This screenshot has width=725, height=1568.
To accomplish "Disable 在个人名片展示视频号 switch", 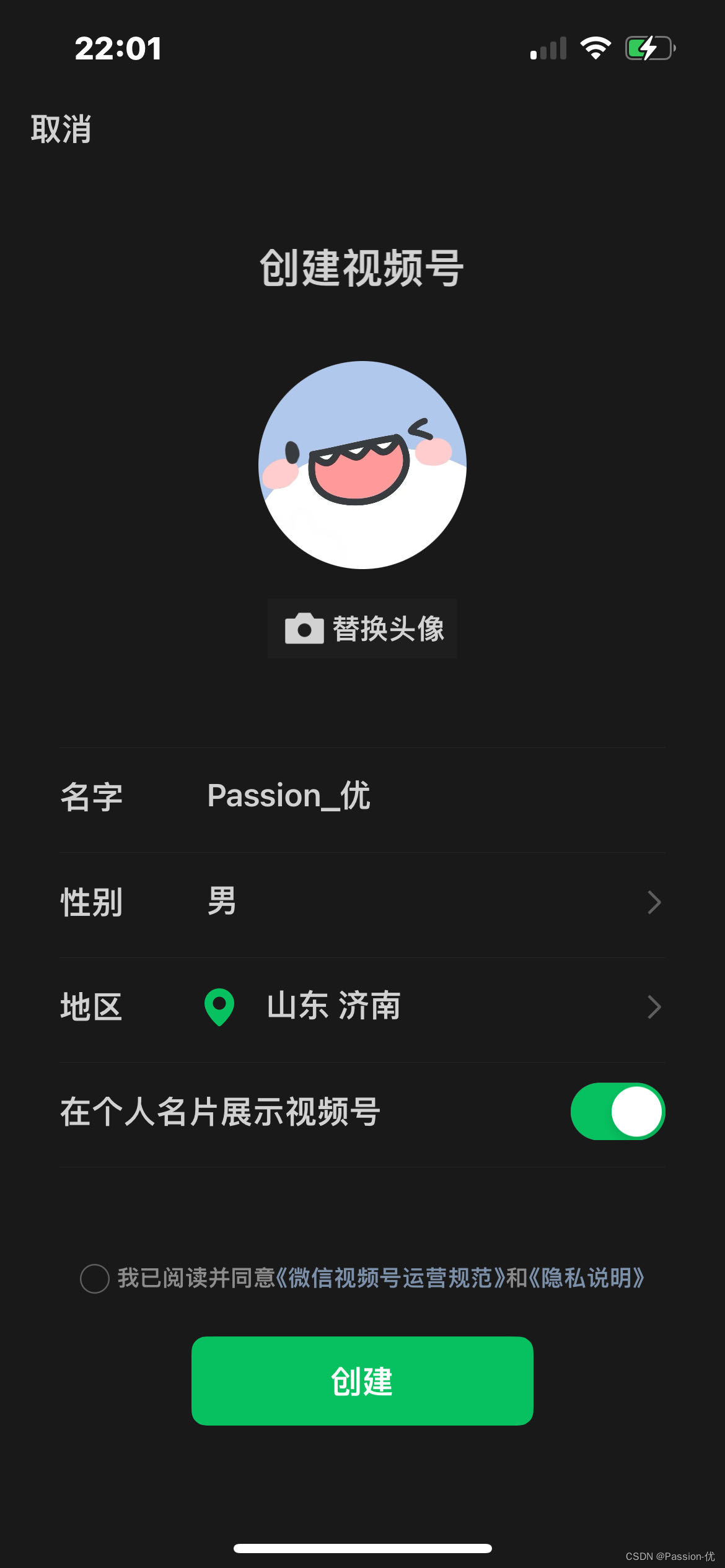I will pyautogui.click(x=617, y=1112).
